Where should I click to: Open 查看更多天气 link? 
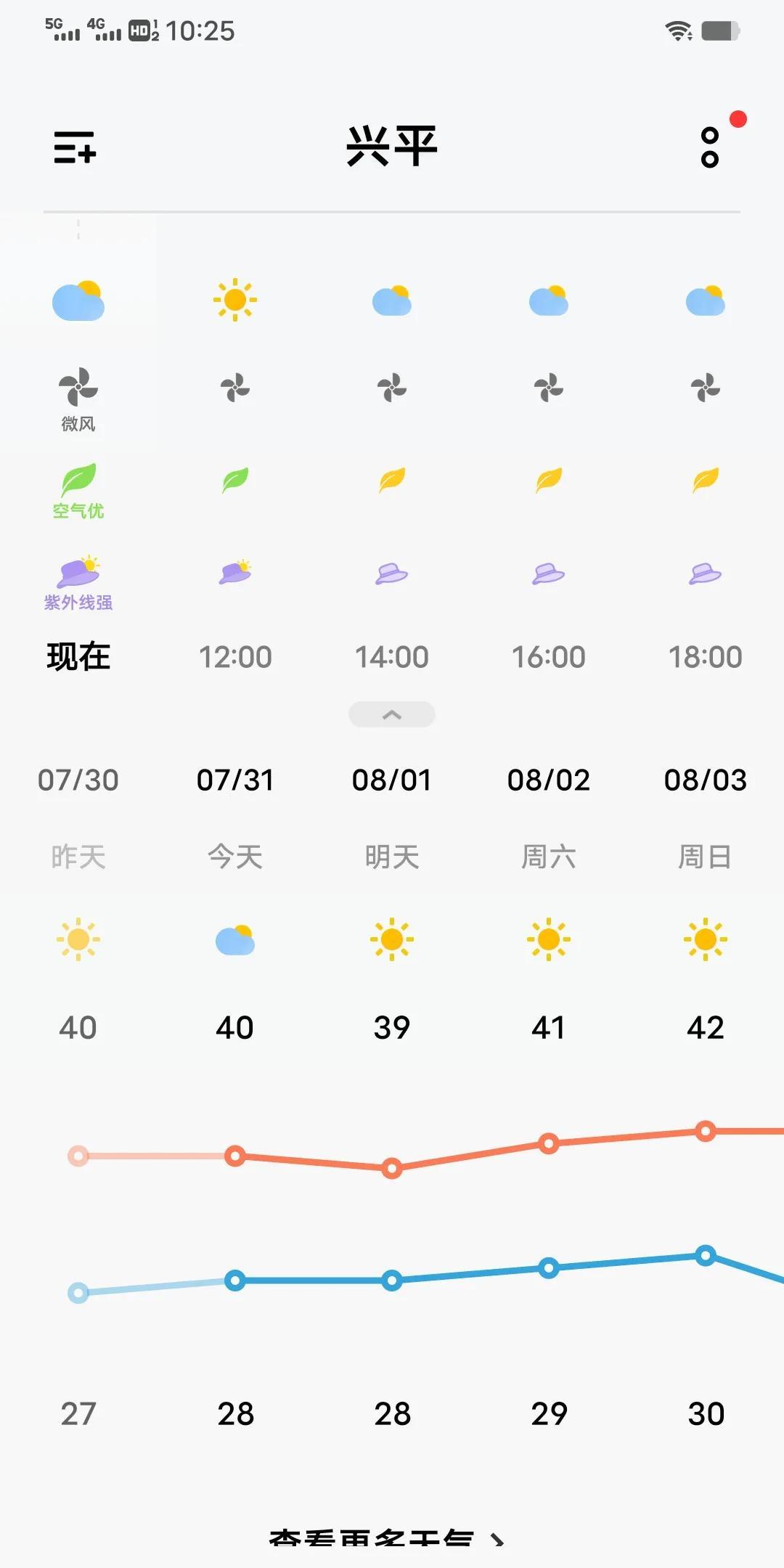385,1538
